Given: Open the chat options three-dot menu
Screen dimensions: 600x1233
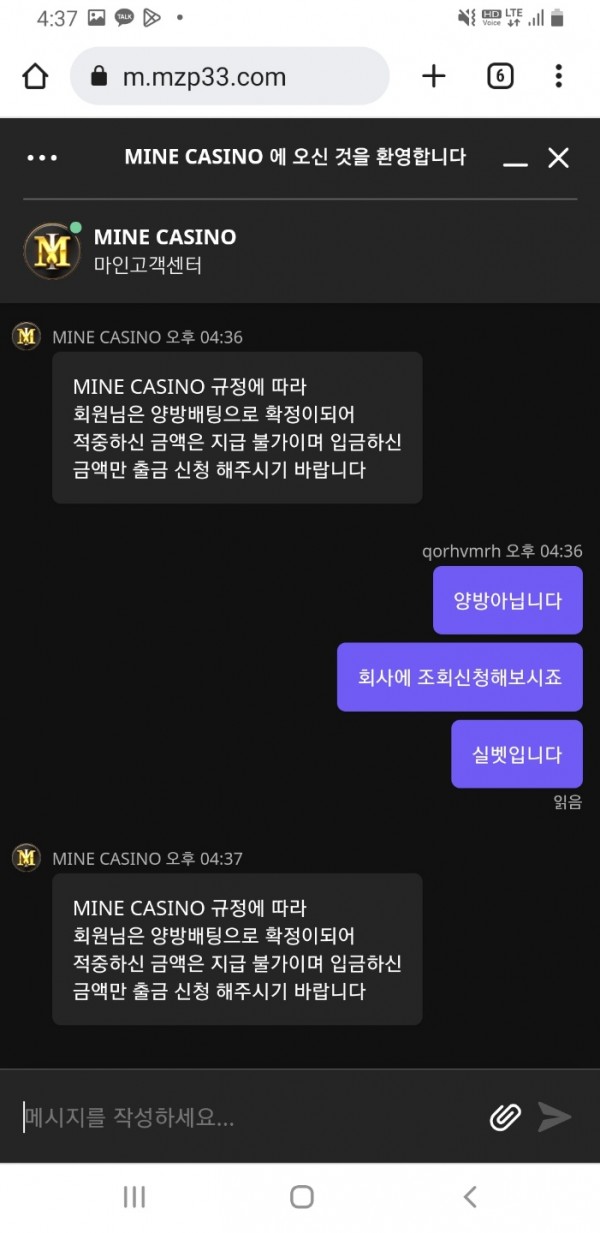Looking at the screenshot, I should point(42,158).
